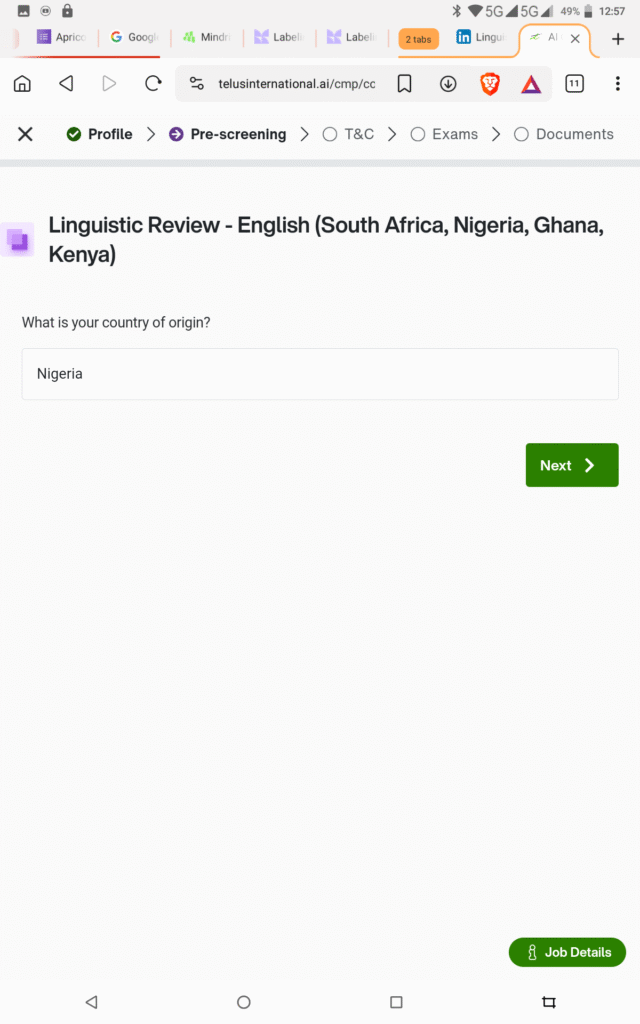640x1024 pixels.
Task: Close the current browser tab
Action: pos(575,39)
